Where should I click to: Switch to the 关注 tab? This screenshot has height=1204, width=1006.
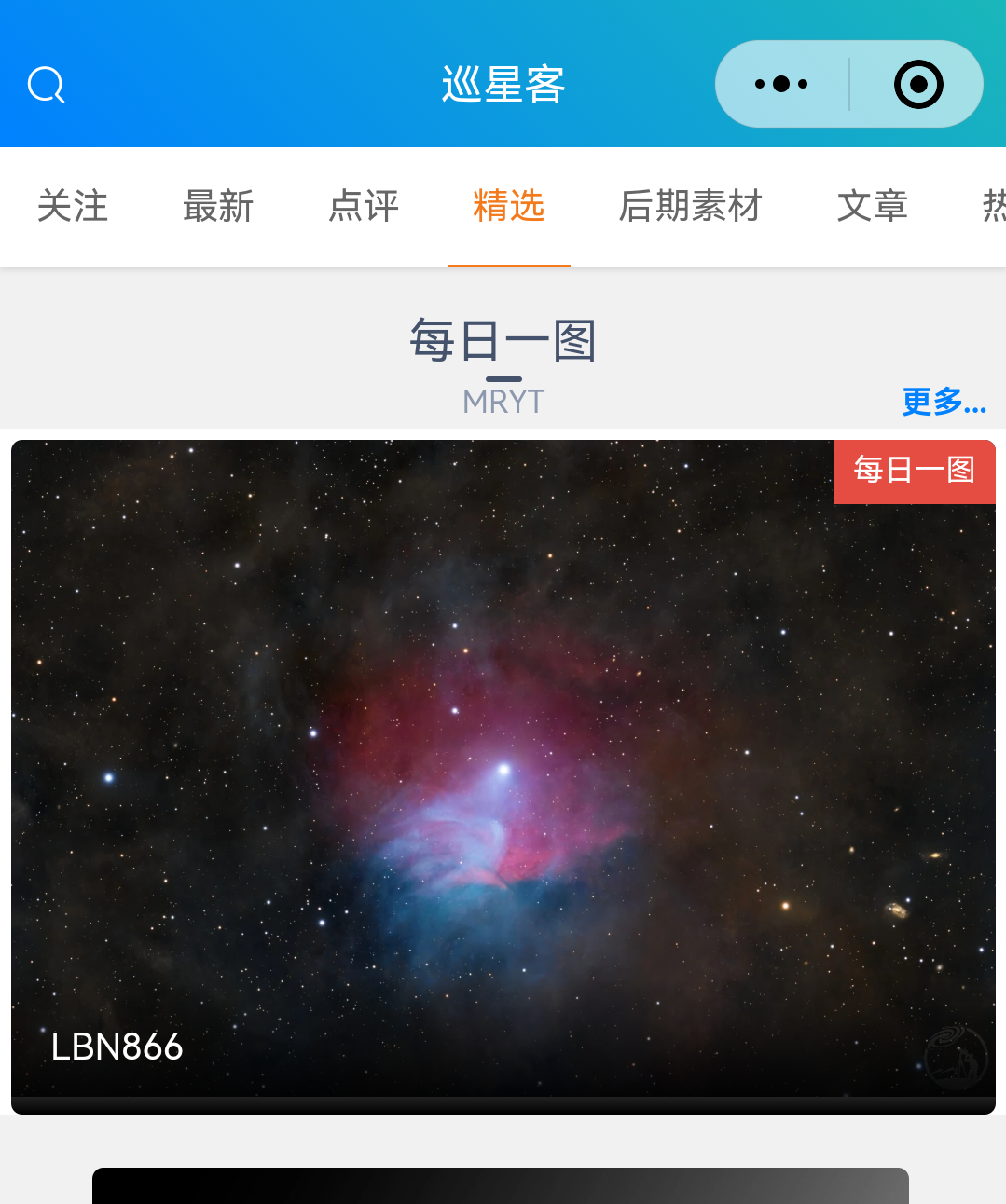(x=73, y=207)
